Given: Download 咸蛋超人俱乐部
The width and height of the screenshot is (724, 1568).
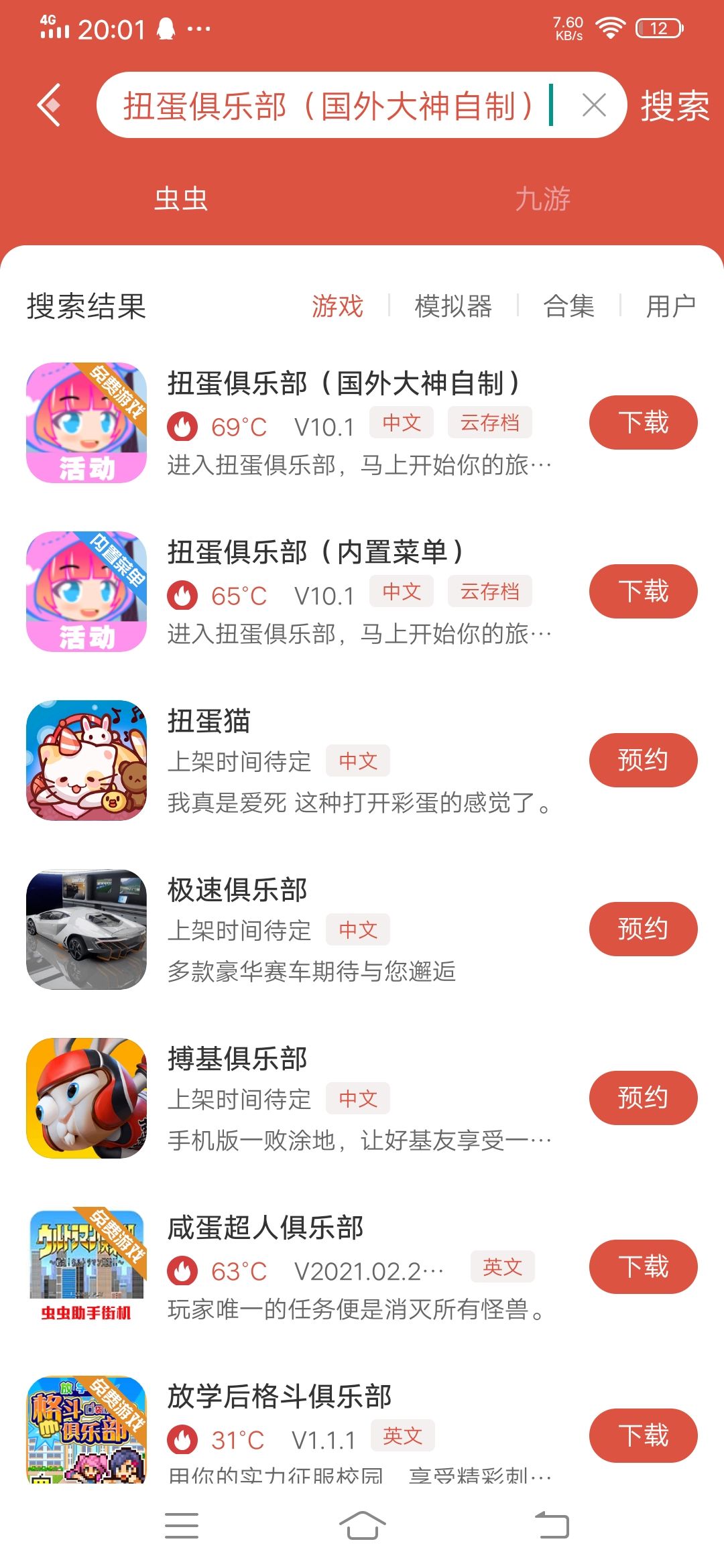Looking at the screenshot, I should point(643,1267).
